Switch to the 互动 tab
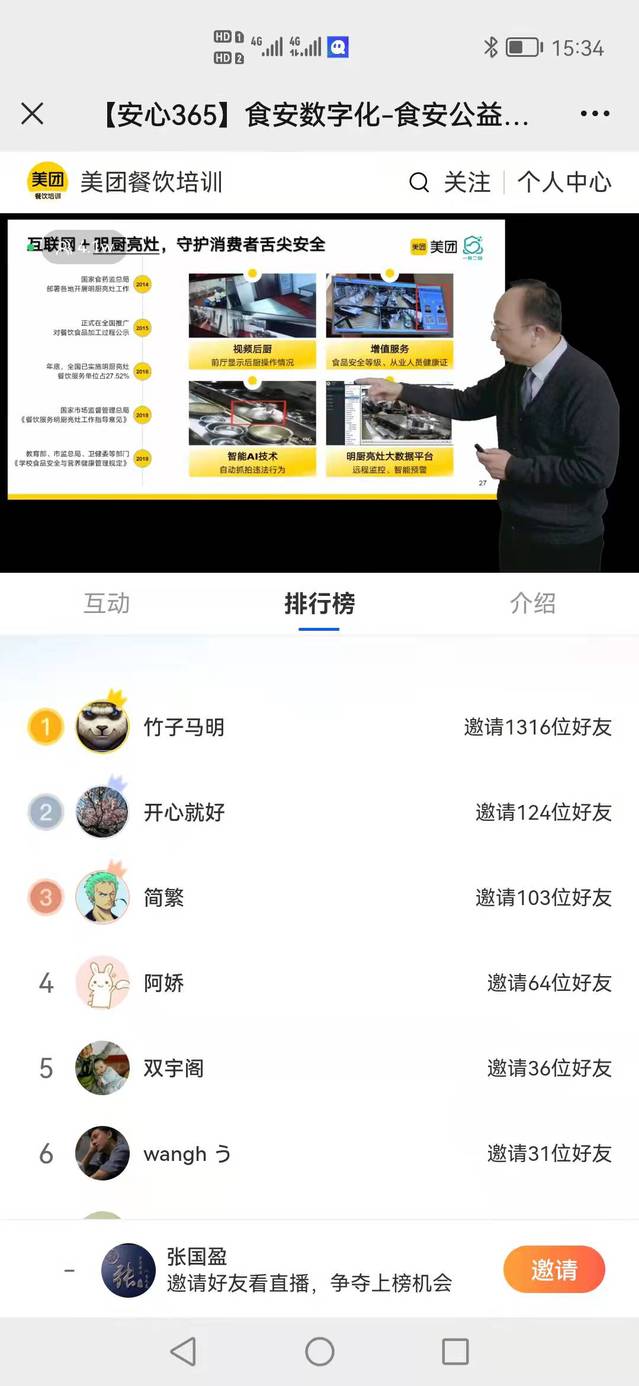The width and height of the screenshot is (639, 1386). coord(106,603)
